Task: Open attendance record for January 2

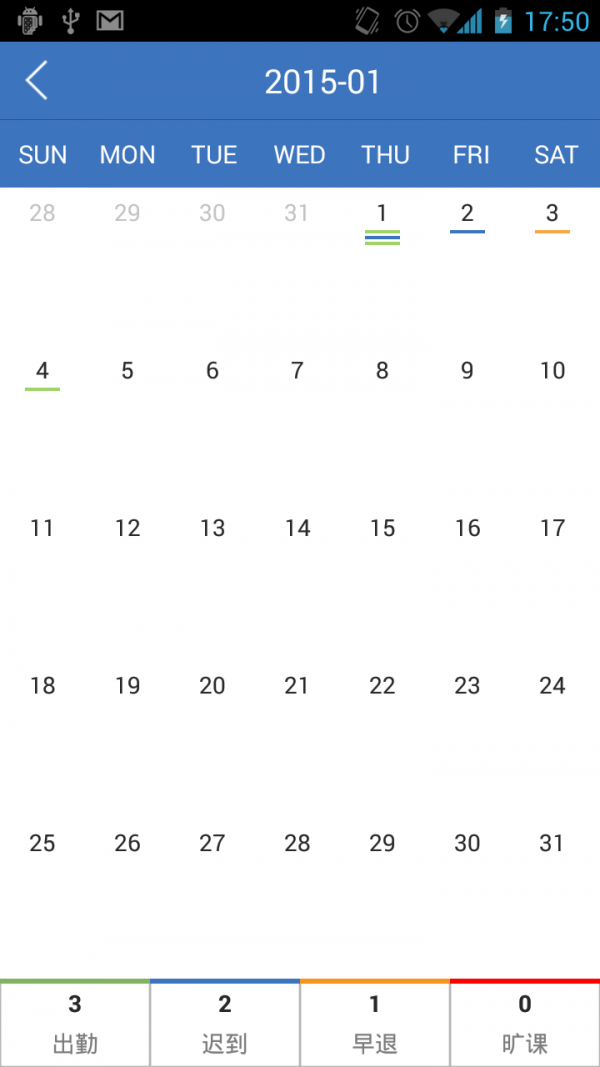Action: (467, 214)
